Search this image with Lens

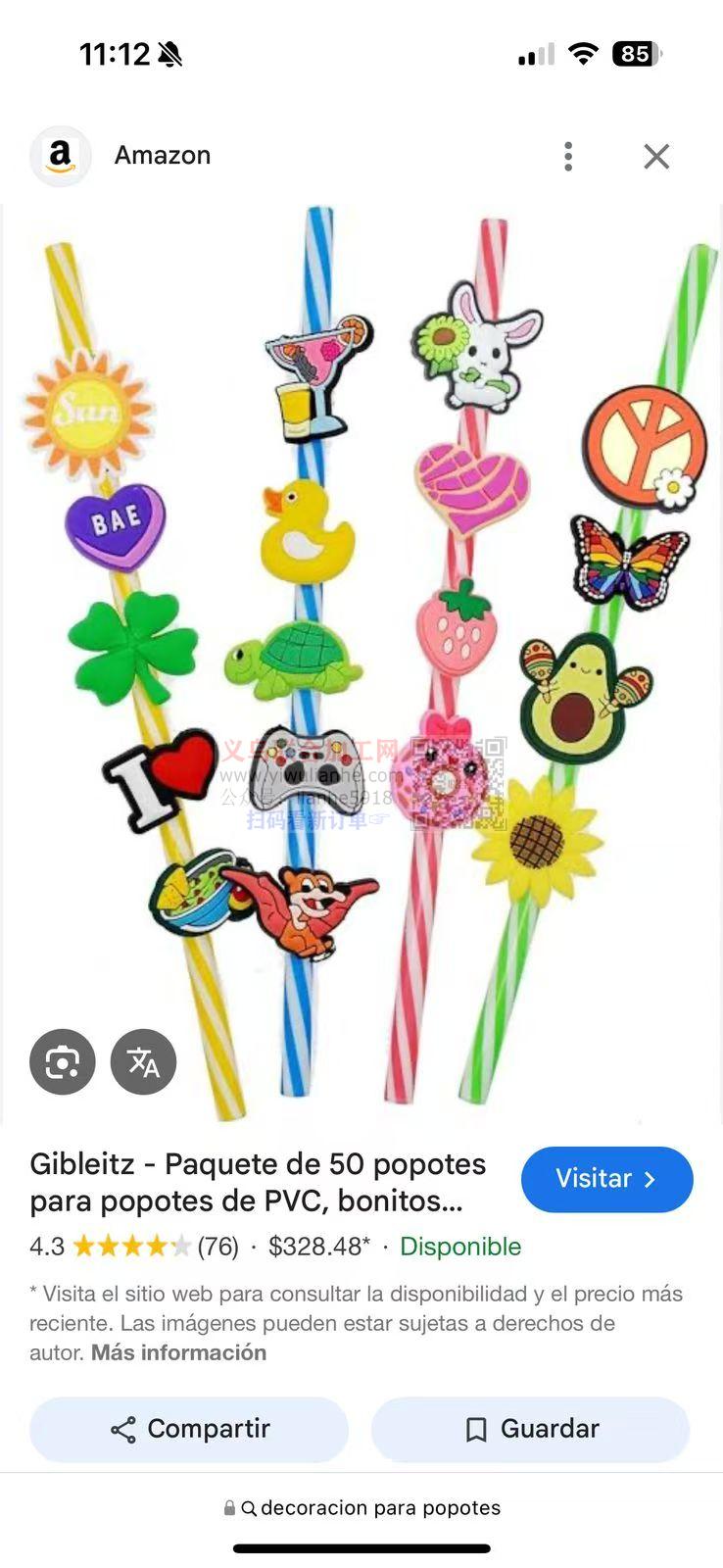coord(63,1061)
